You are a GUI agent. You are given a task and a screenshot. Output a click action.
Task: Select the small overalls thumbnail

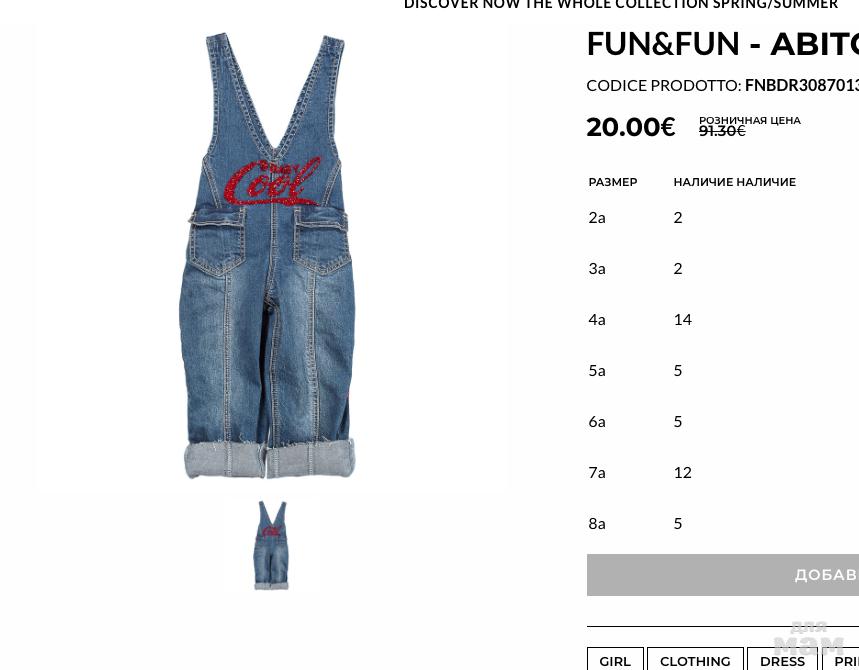click(x=271, y=545)
